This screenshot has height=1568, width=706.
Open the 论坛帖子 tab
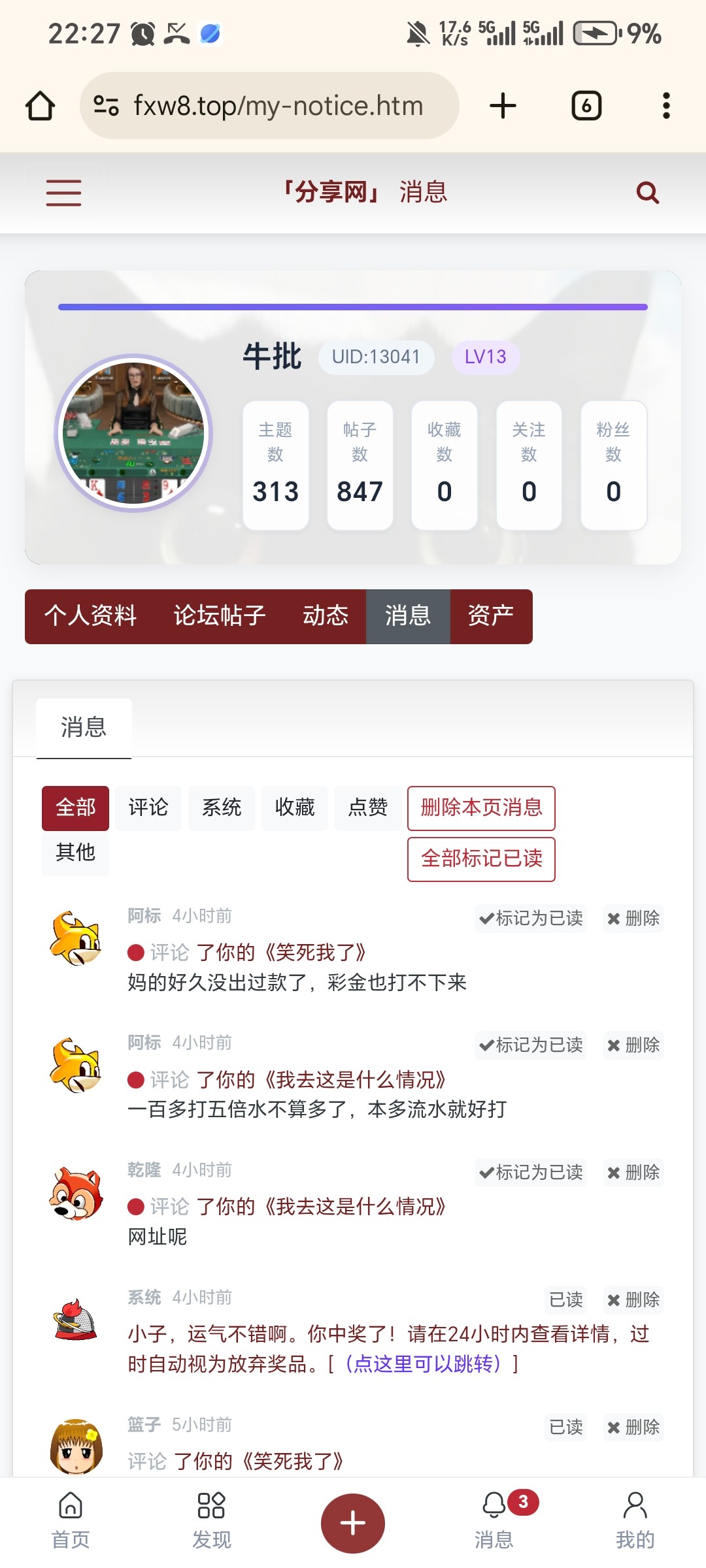220,615
